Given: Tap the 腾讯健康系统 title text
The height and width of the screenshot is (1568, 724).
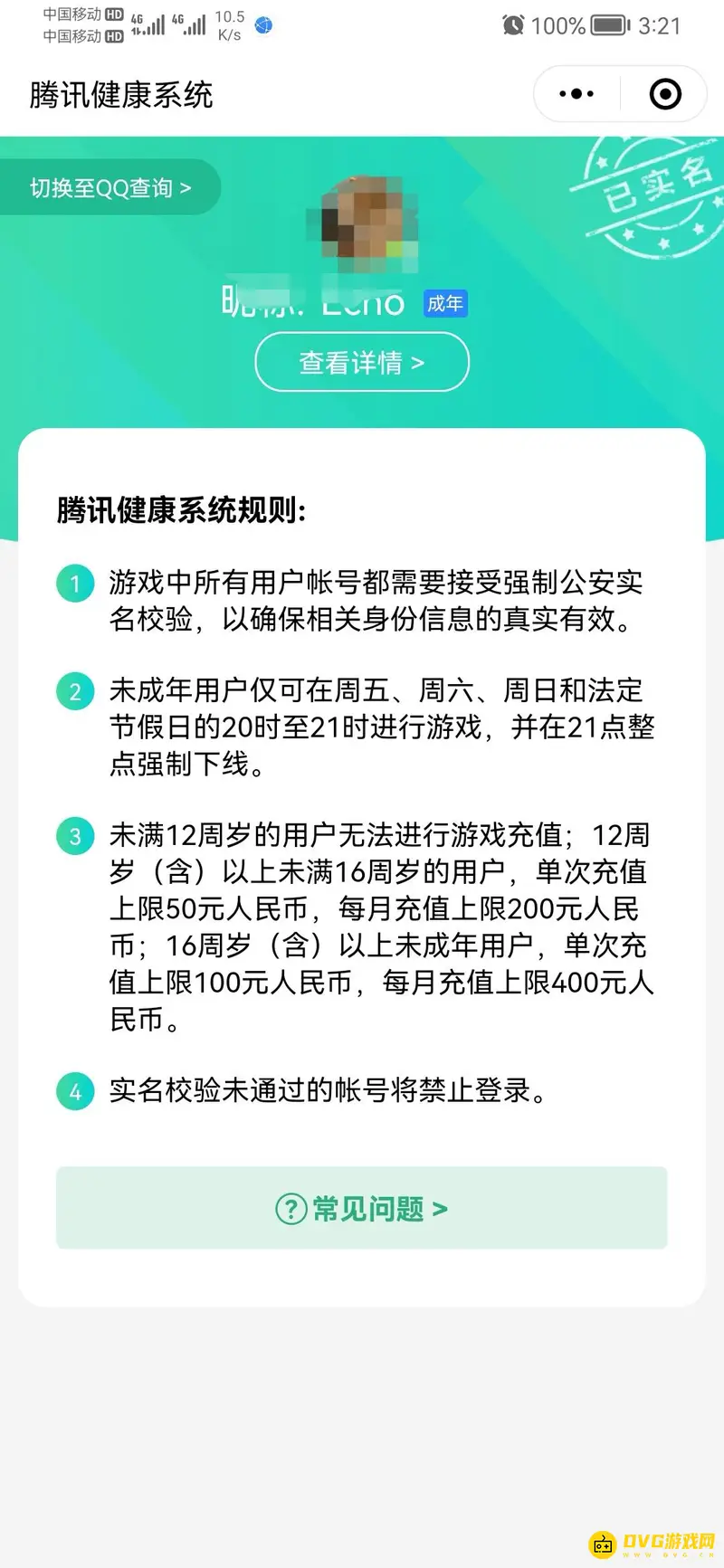Looking at the screenshot, I should pyautogui.click(x=119, y=94).
